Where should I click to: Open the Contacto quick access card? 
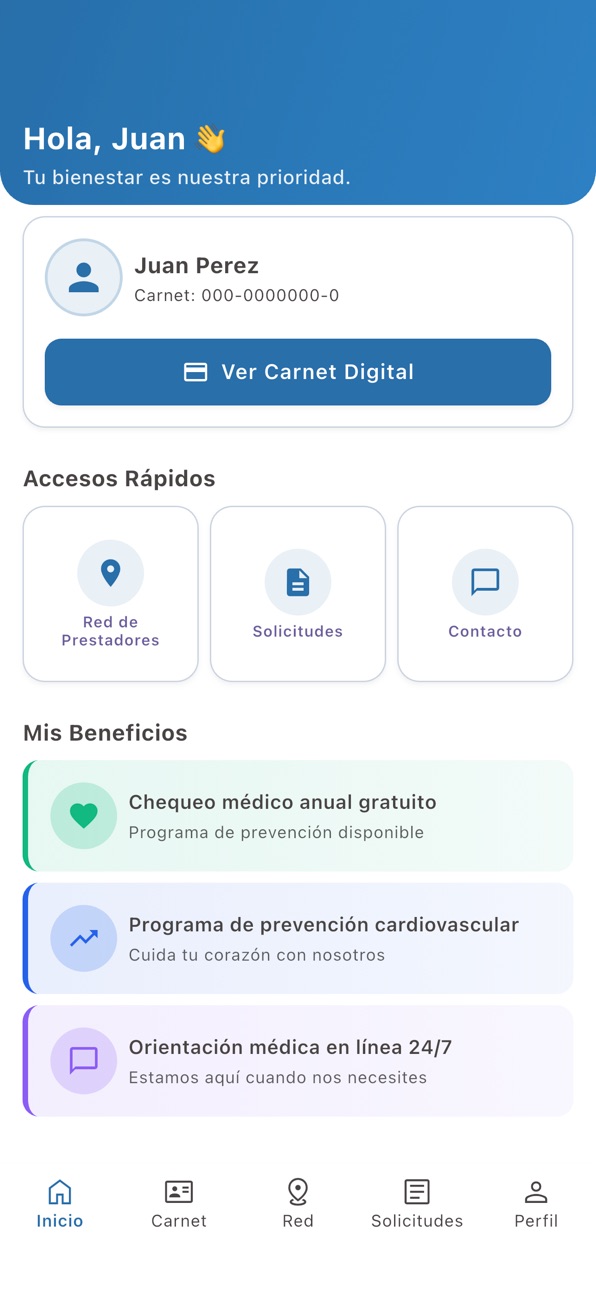485,594
